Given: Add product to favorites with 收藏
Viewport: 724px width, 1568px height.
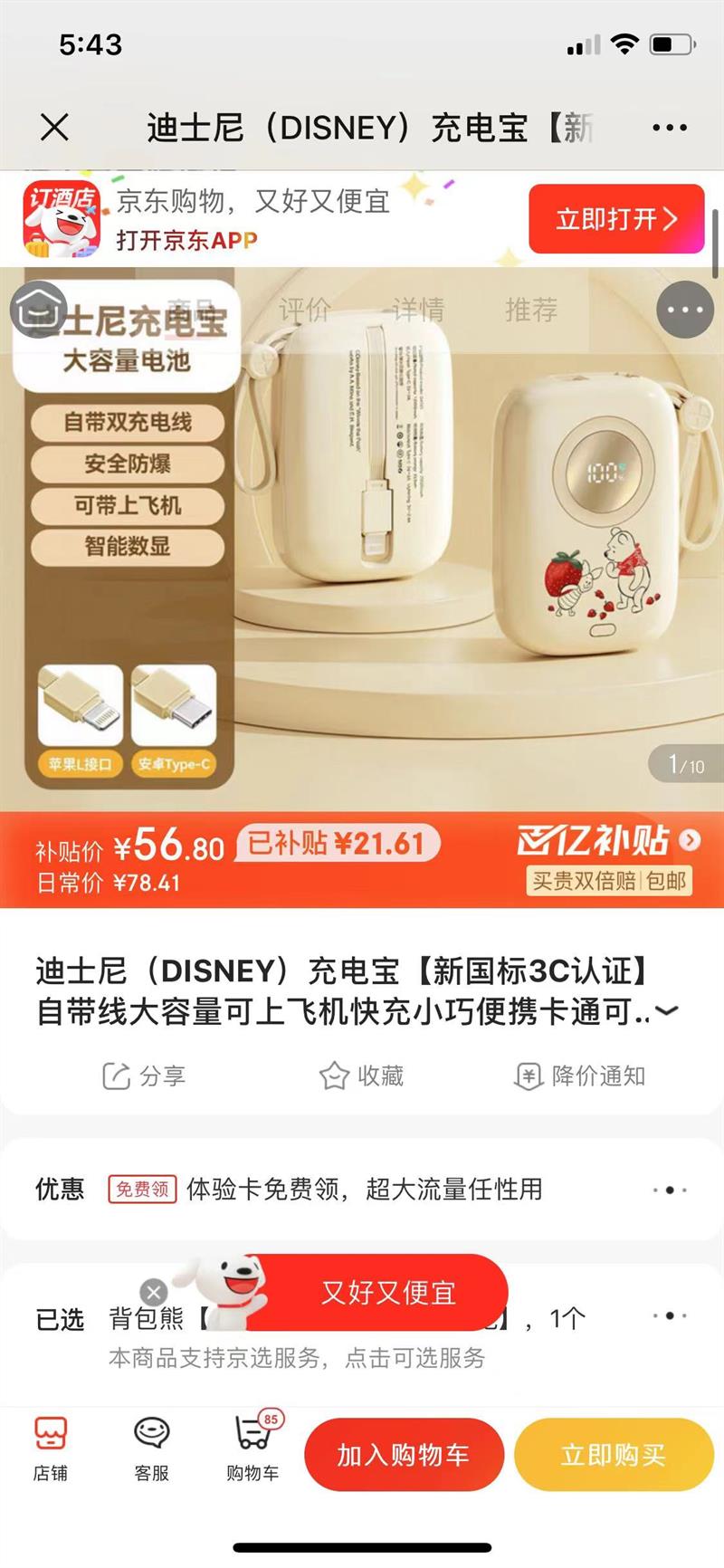Looking at the screenshot, I should [361, 1076].
